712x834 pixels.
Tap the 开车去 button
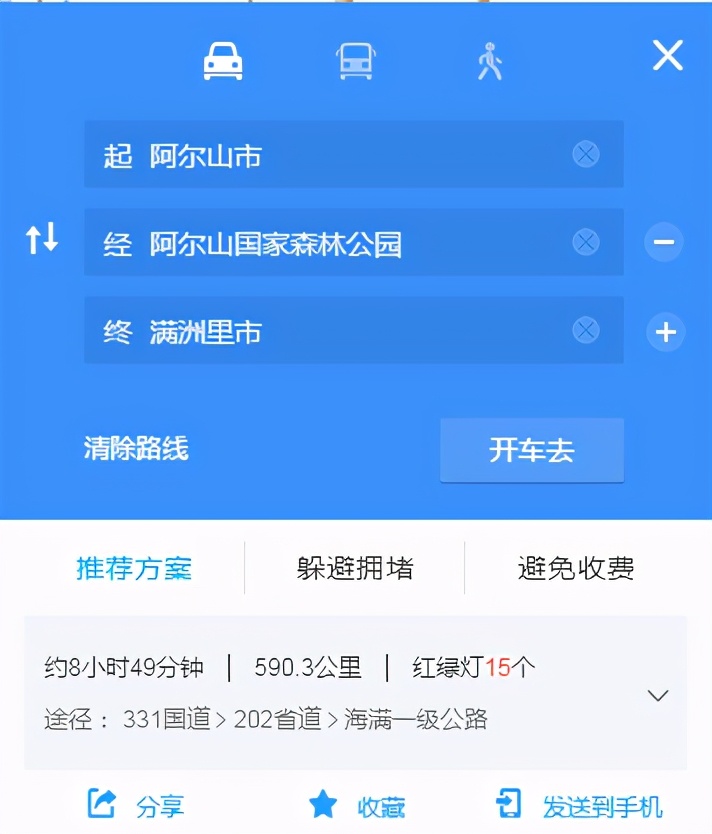point(531,450)
